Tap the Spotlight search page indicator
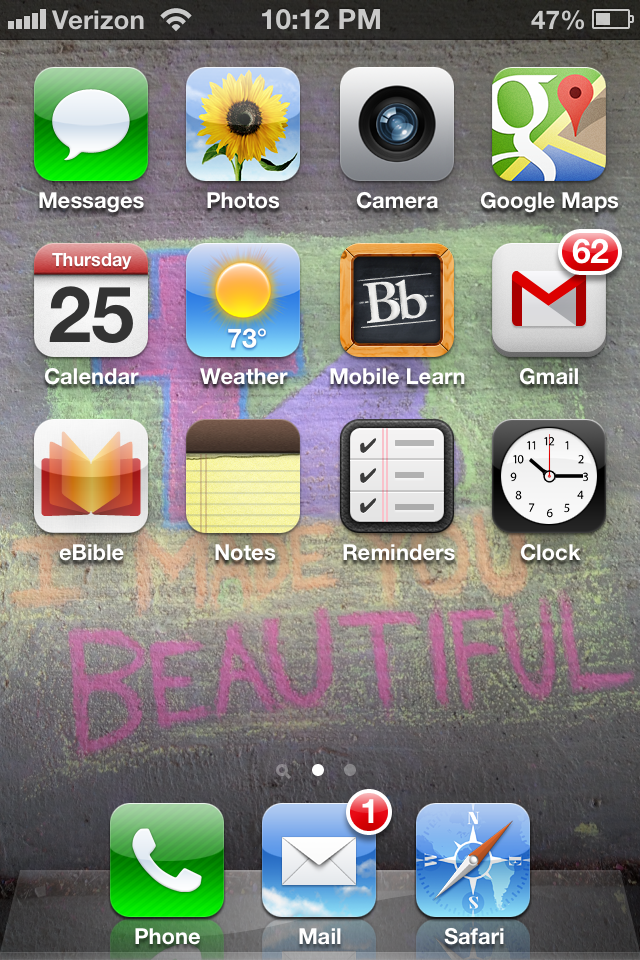Viewport: 640px width, 960px height. 285,771
